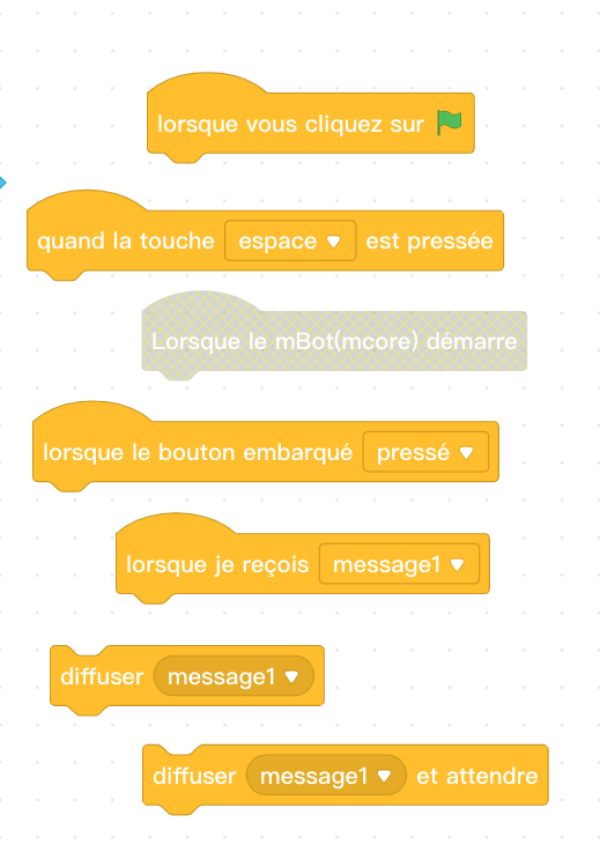This screenshot has width=600, height=867.
Task: Open message1 dropdown in lorsque je reçois block
Action: (x=399, y=565)
